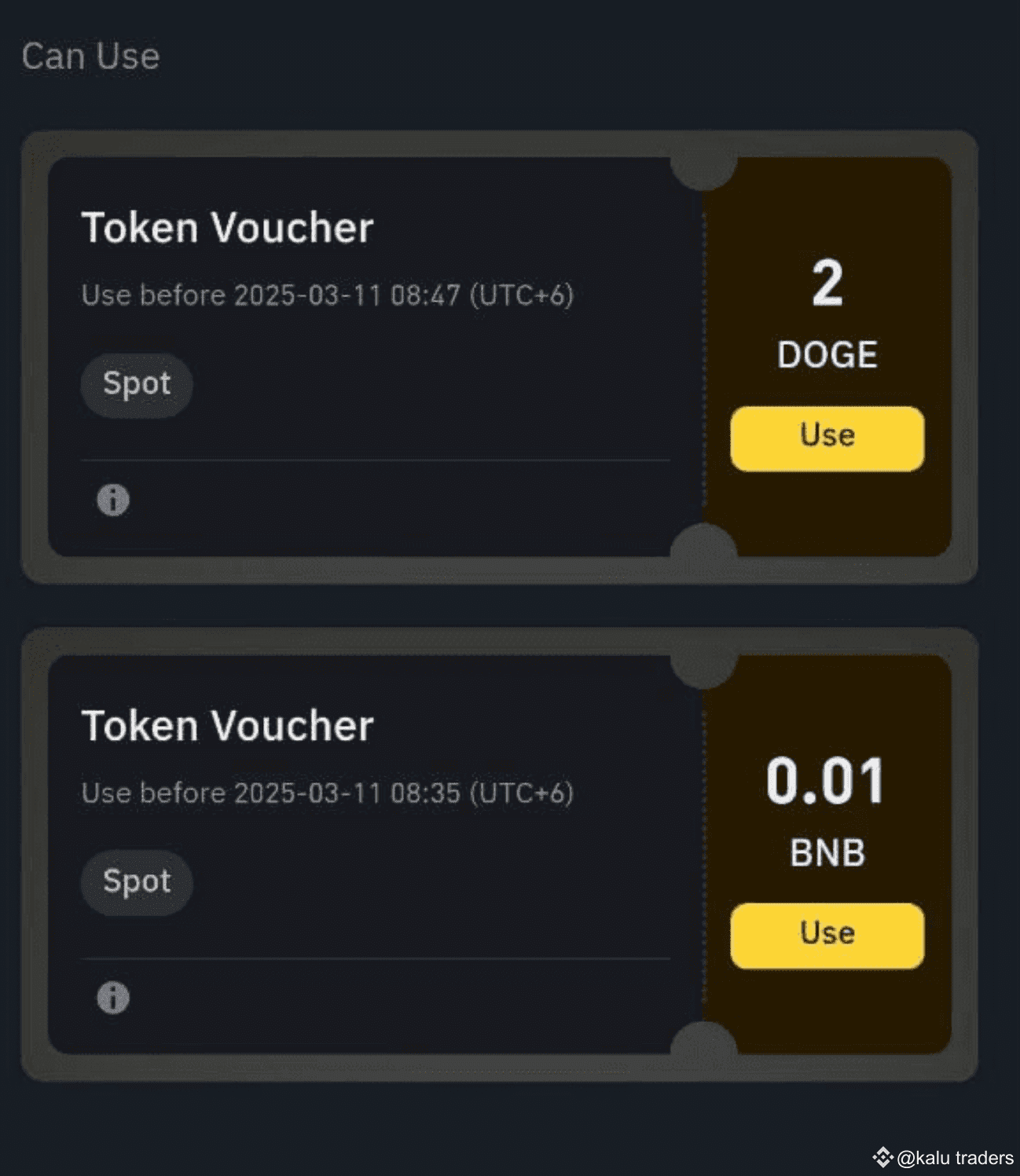This screenshot has width=1020, height=1176.
Task: Click Use on the 0.01 BNB voucher
Action: pos(826,933)
